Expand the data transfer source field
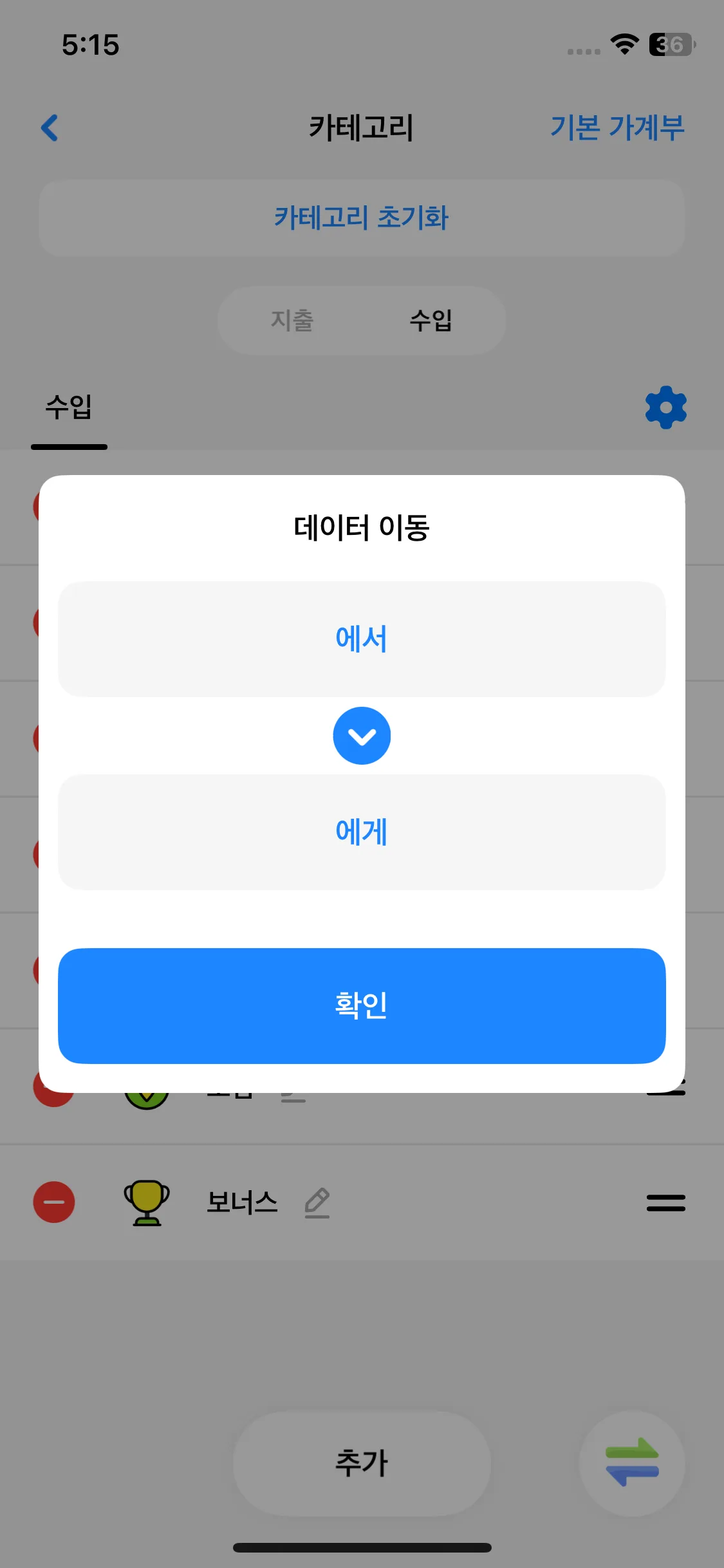 pos(362,639)
